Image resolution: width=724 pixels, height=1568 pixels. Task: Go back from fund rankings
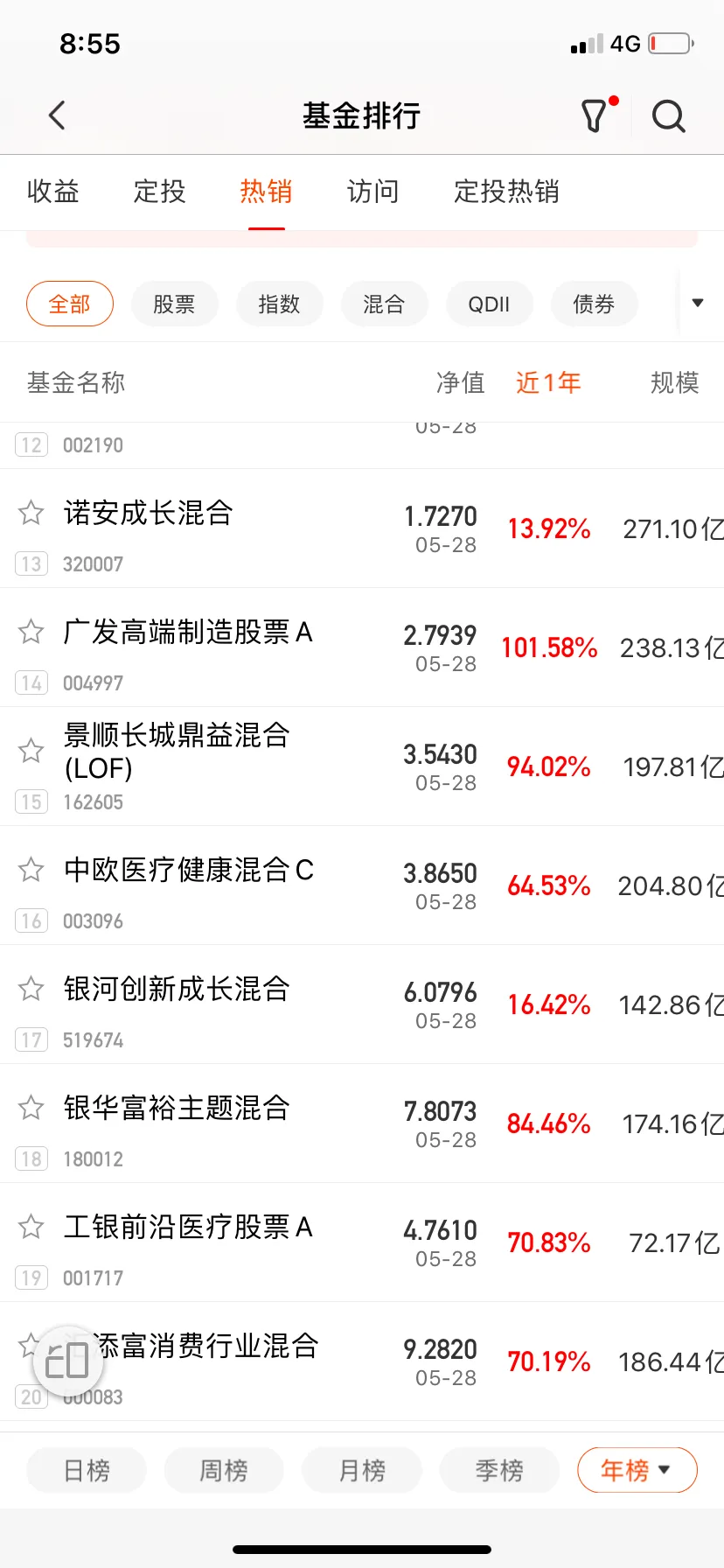(x=58, y=115)
